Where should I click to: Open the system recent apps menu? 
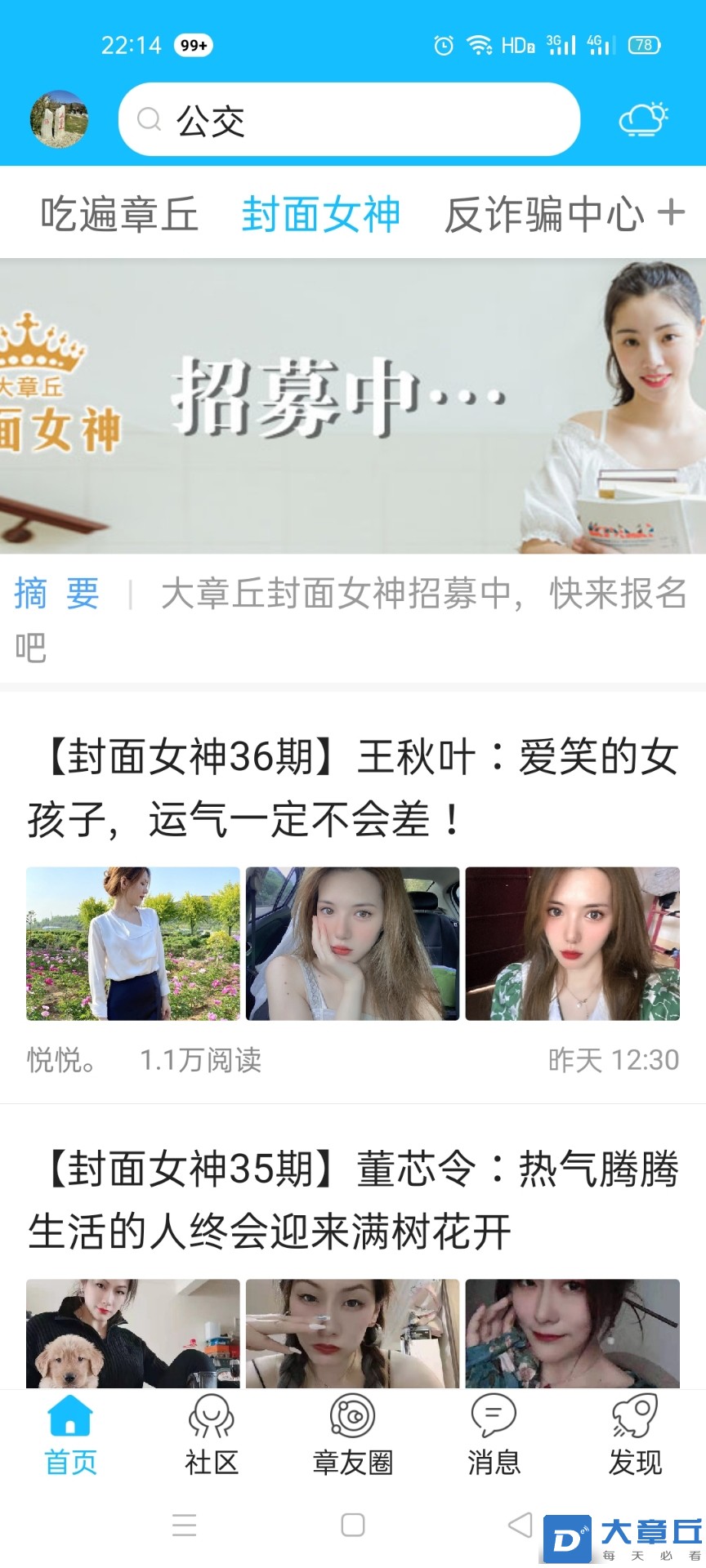185,1525
